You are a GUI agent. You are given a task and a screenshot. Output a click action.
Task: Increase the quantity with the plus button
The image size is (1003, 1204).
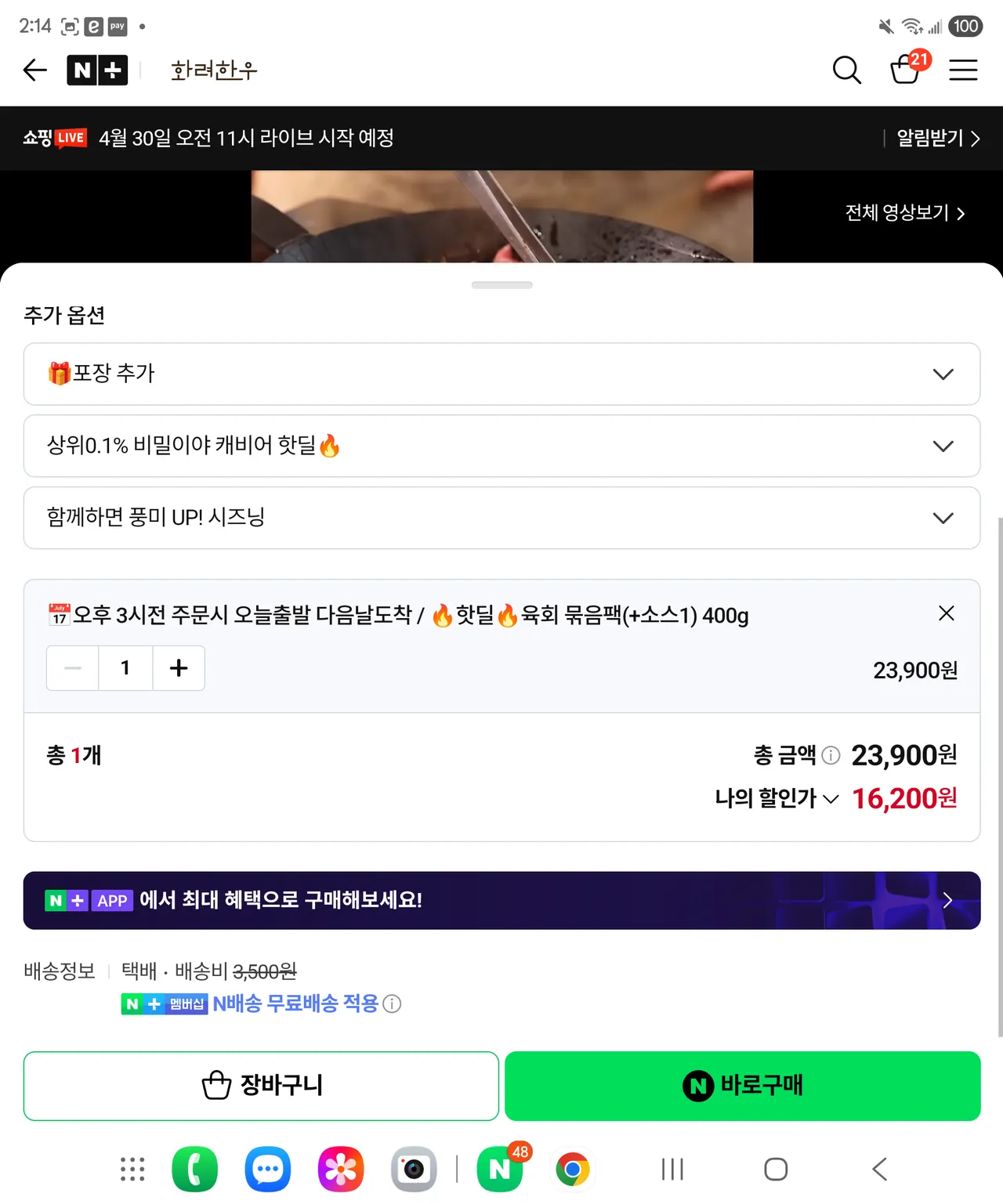pyautogui.click(x=179, y=668)
